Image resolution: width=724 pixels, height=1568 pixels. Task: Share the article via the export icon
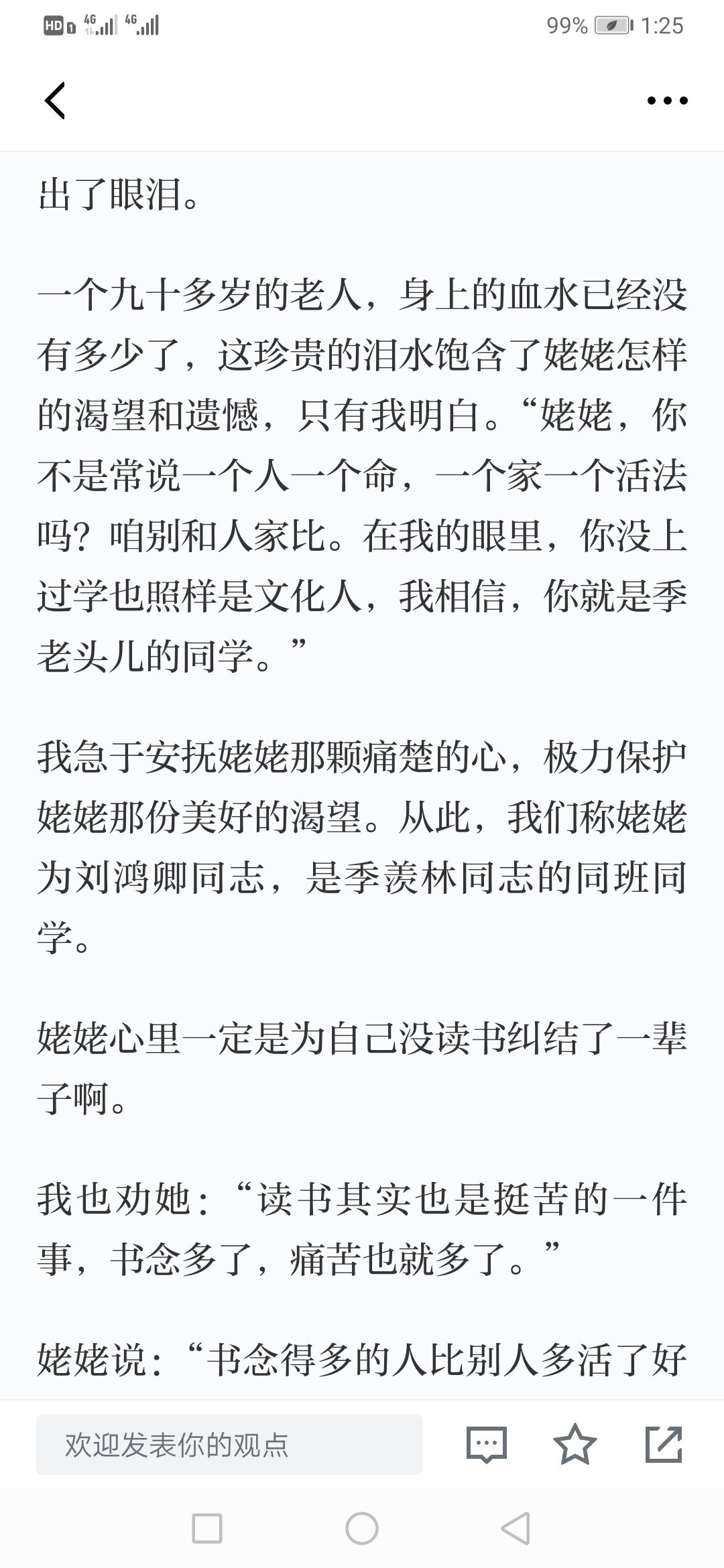pos(664,1444)
